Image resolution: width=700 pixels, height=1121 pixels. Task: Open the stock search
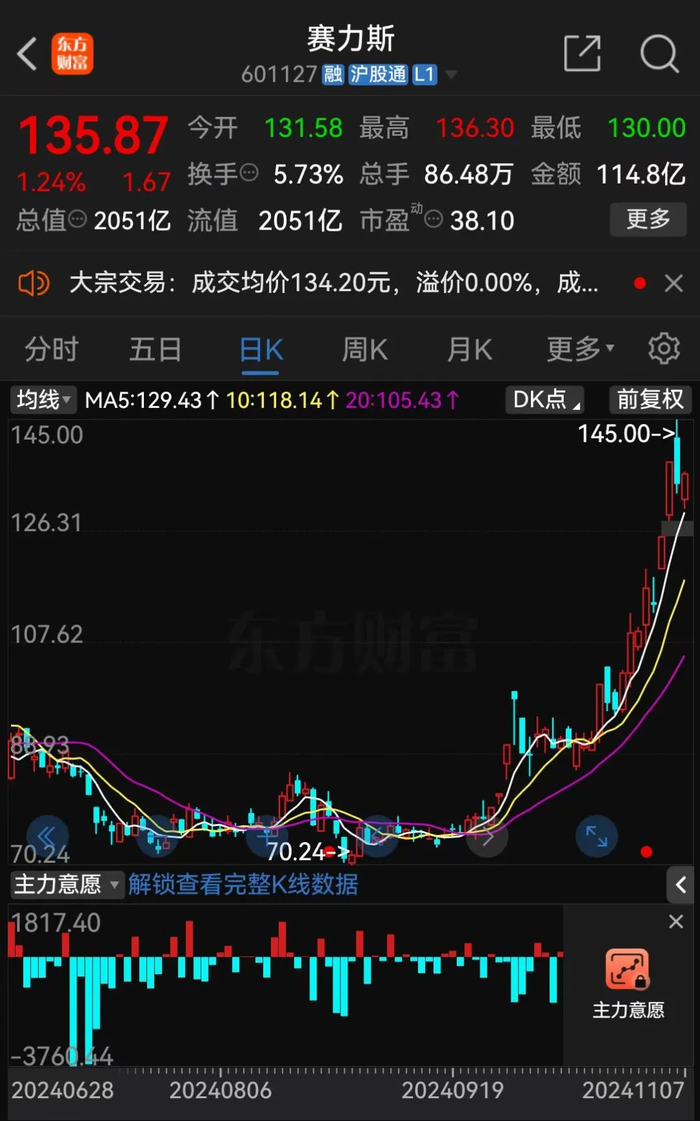point(659,54)
